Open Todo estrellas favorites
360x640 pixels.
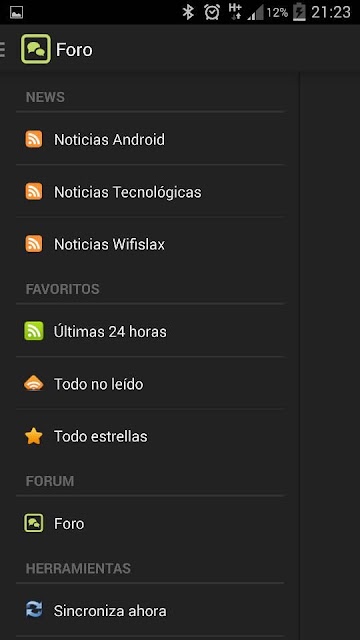tap(150, 436)
